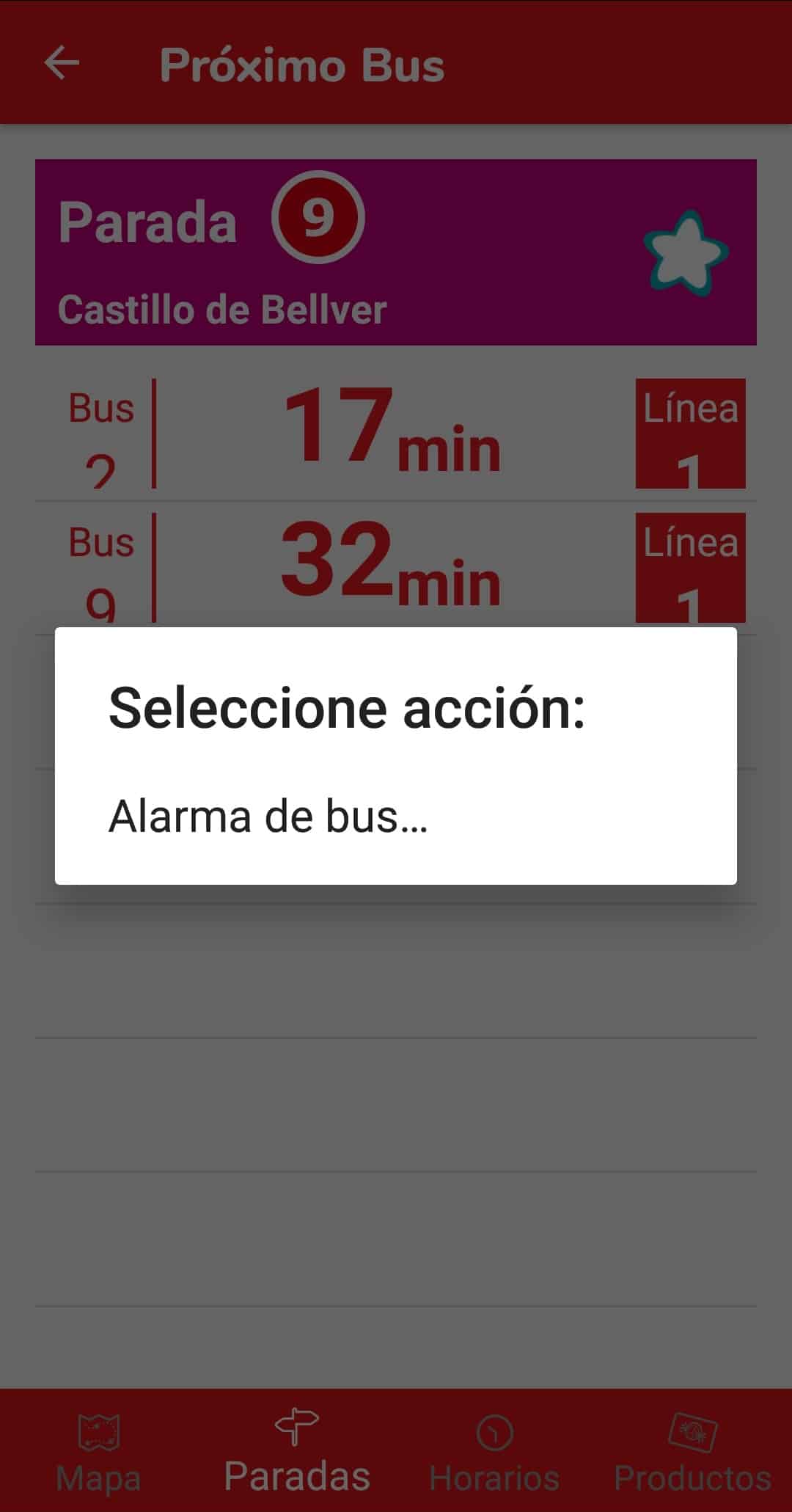Mark stop Castillo de Bellver as favorite
Image resolution: width=792 pixels, height=1512 pixels.
[686, 253]
